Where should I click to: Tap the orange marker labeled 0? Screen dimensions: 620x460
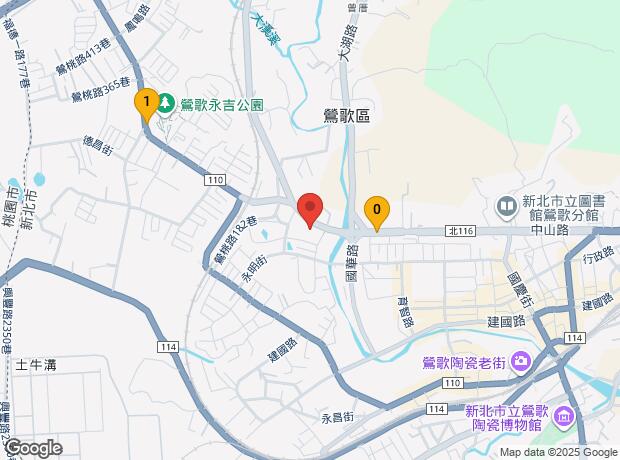coord(376,211)
